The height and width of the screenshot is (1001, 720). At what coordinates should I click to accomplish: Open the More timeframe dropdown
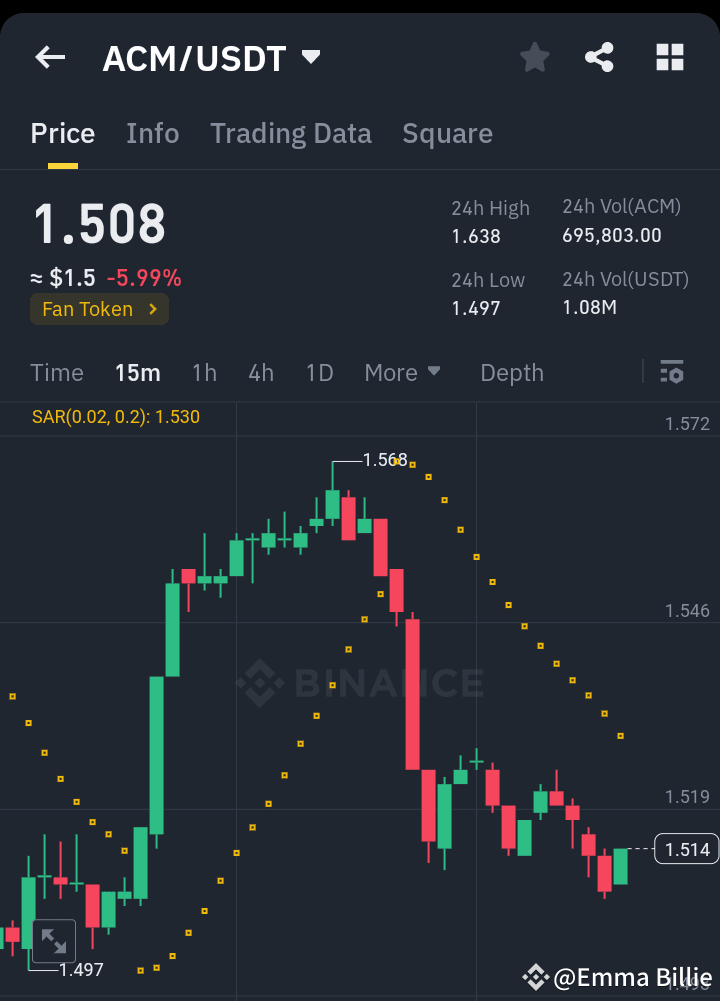pos(403,372)
